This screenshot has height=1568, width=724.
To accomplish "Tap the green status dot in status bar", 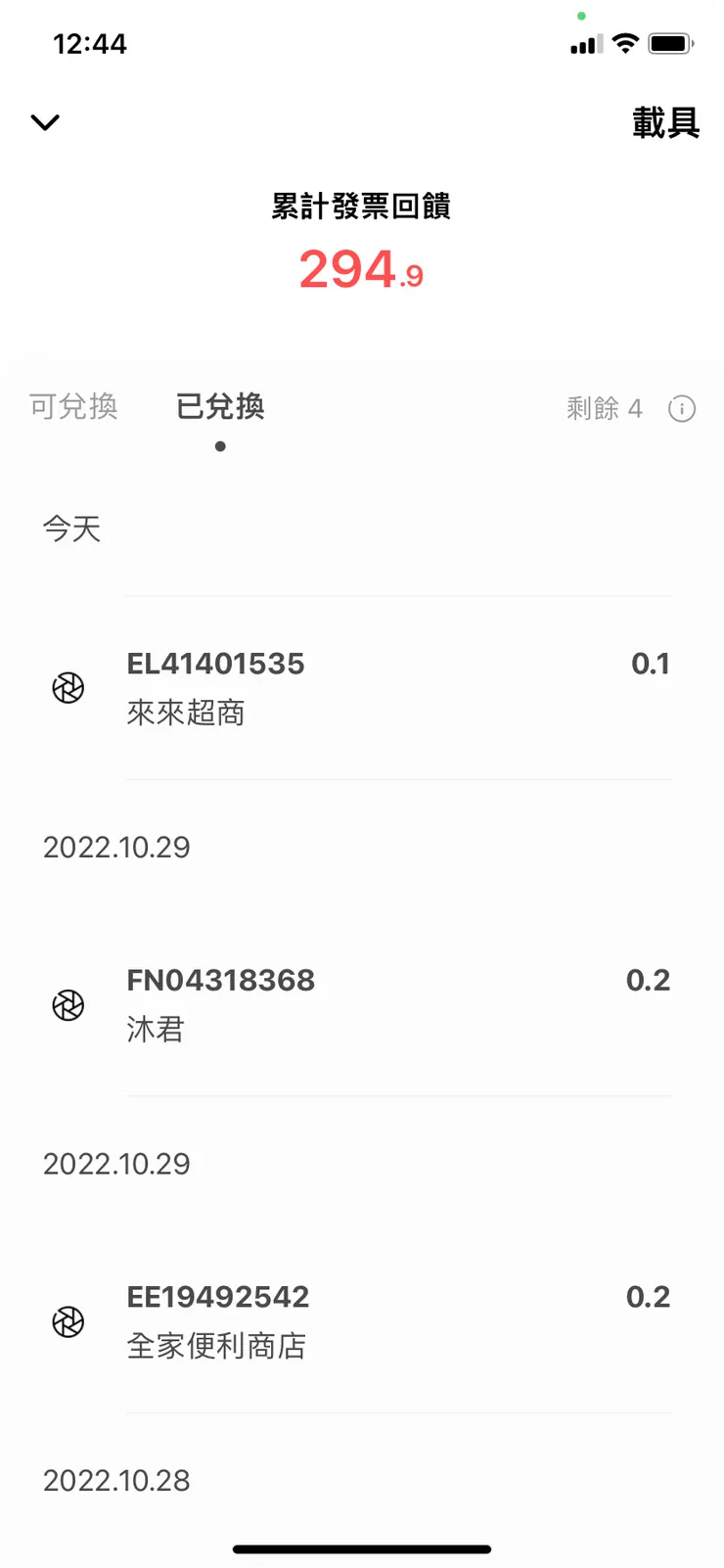I will (x=581, y=15).
